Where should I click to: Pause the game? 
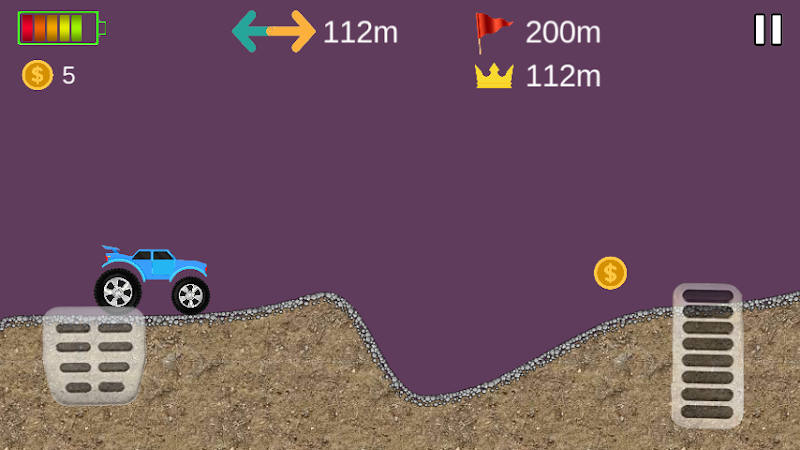coord(768,30)
